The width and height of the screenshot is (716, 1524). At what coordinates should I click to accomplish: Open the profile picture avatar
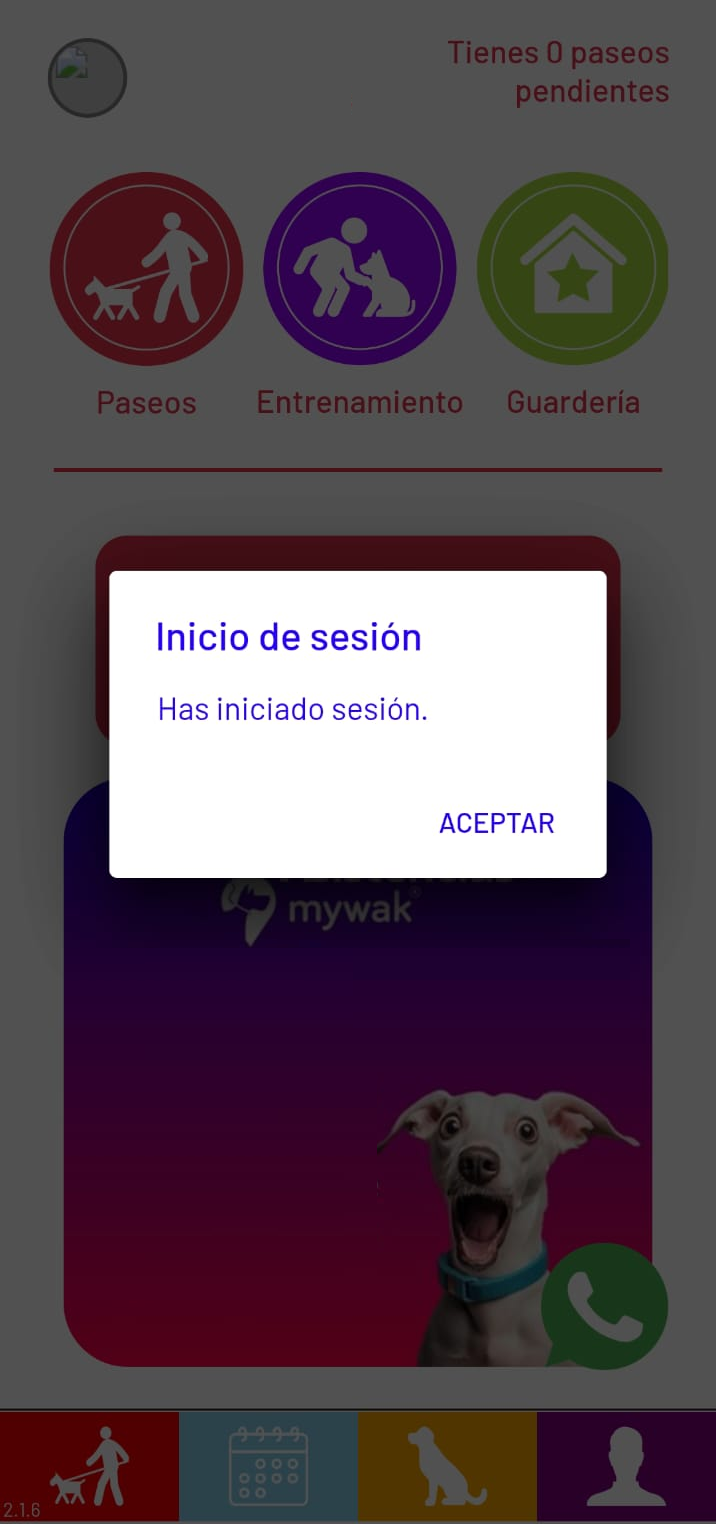pos(87,78)
